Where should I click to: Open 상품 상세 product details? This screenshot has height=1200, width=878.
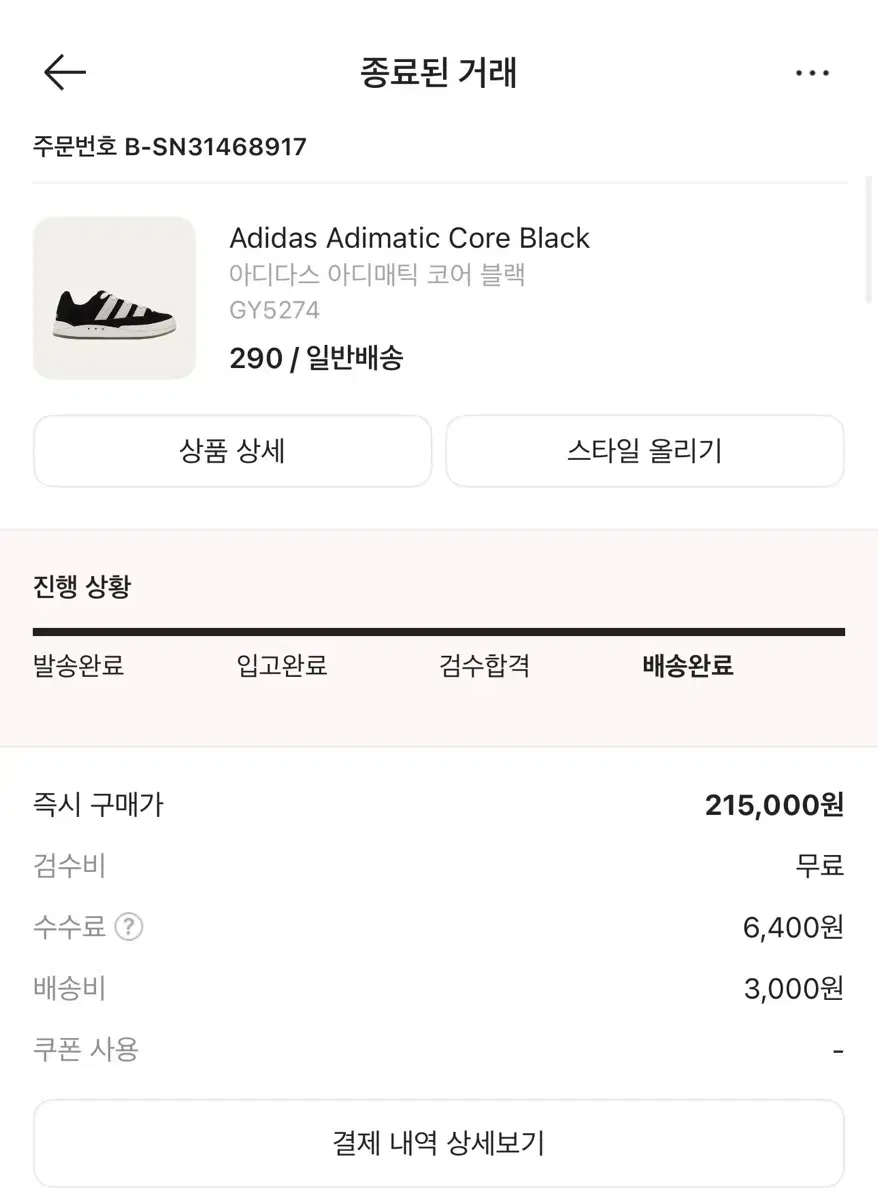(232, 451)
